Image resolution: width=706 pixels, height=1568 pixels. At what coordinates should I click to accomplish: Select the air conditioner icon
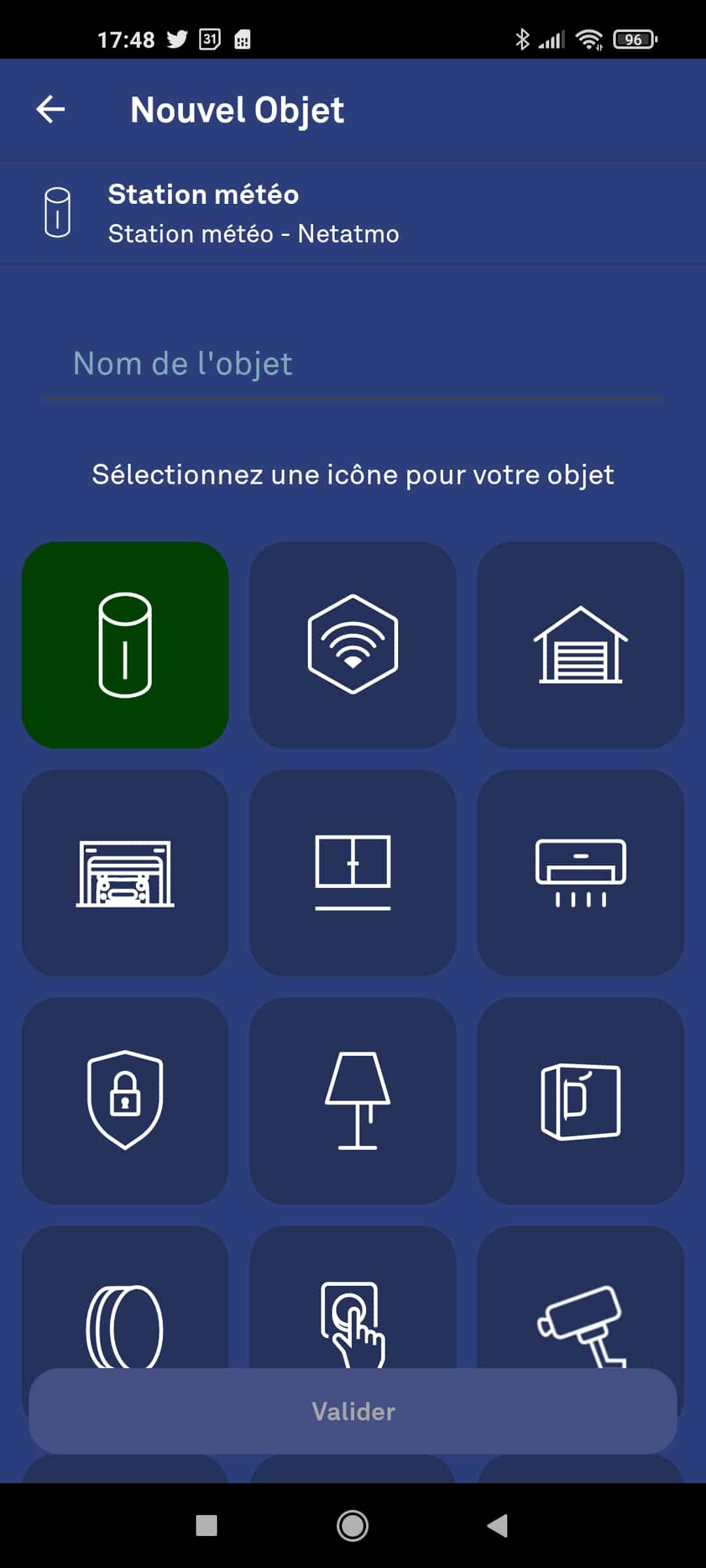point(580,873)
